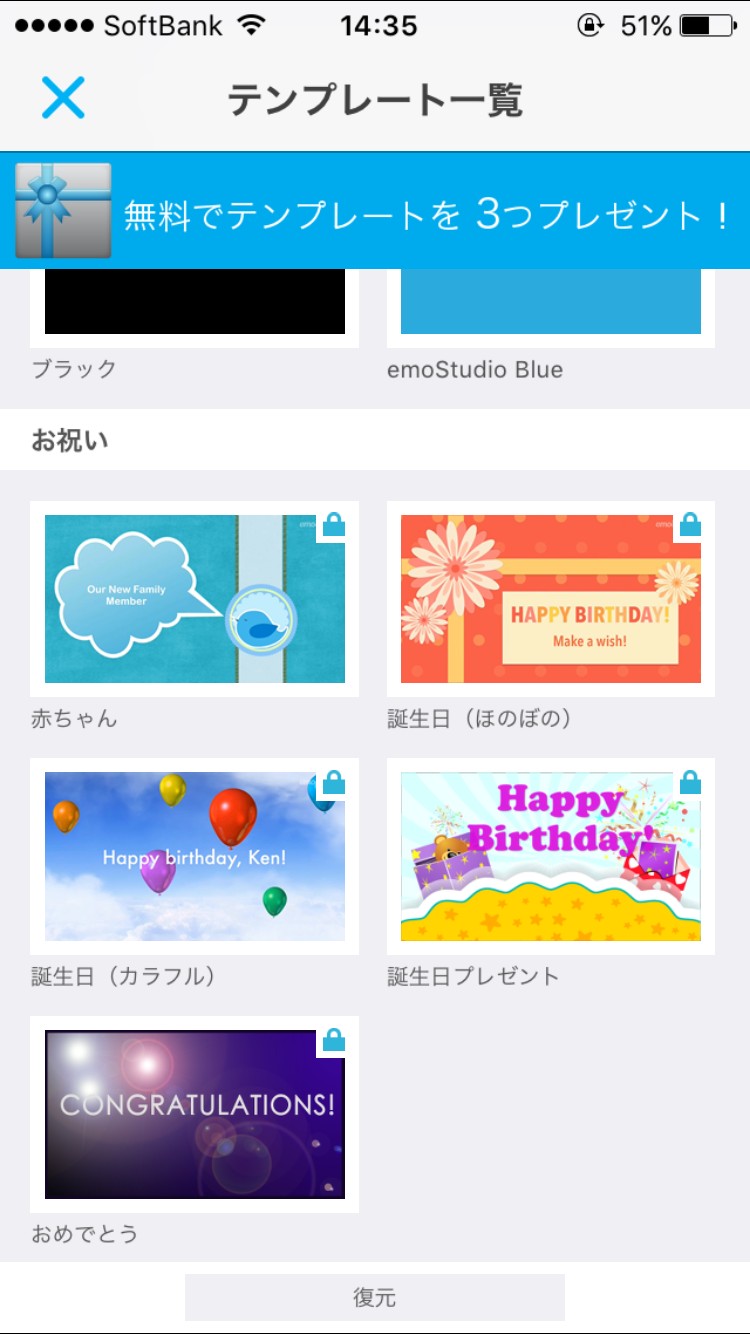Choose the おめでとう congratulations template
The image size is (750, 1334).
click(195, 1113)
